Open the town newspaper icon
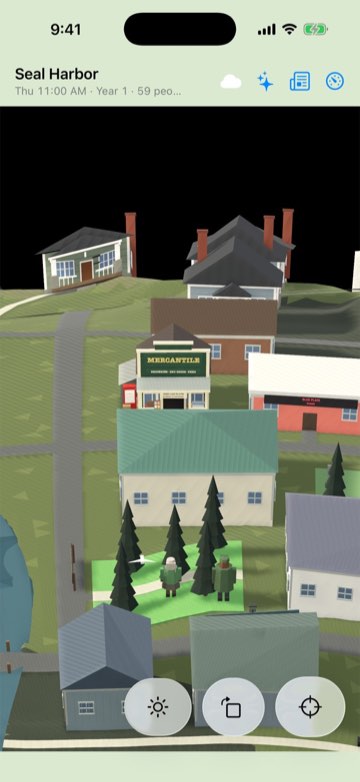Screen dimensions: 360x782 click(x=300, y=81)
